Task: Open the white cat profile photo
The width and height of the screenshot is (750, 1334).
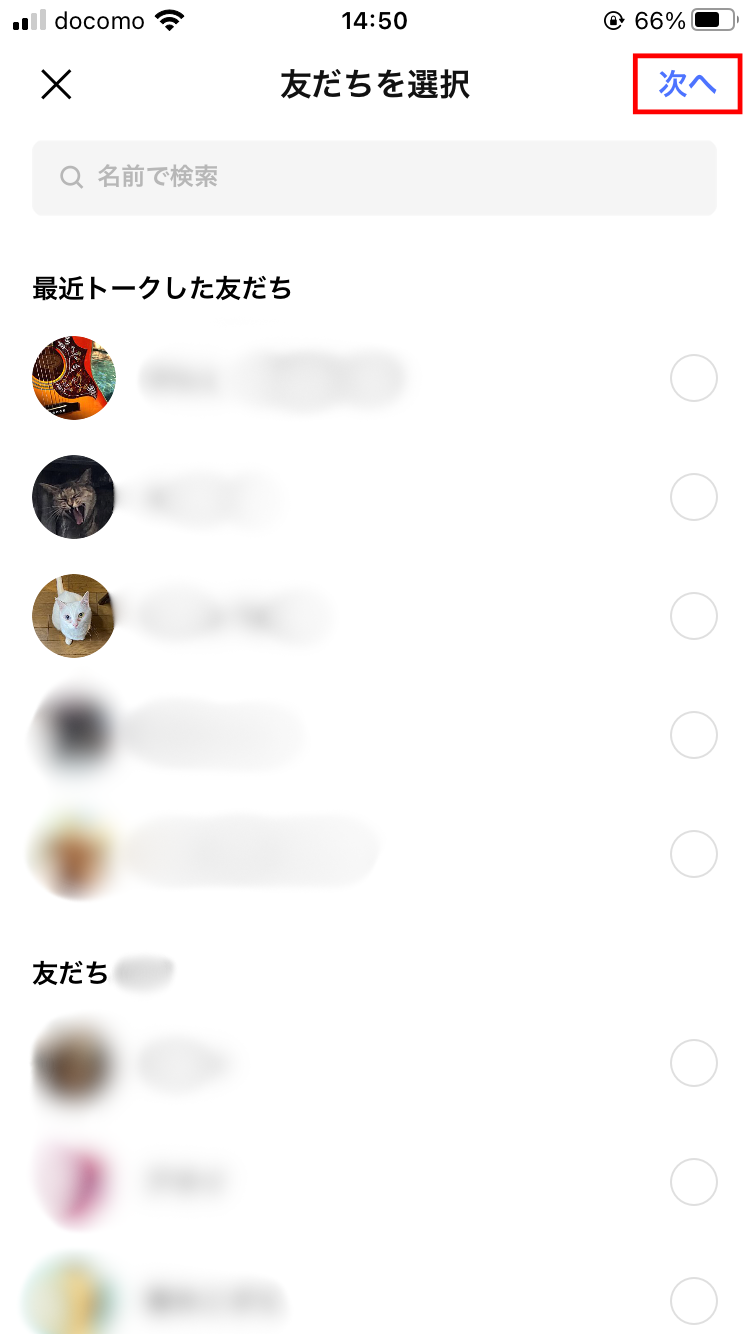Action: coord(74,616)
